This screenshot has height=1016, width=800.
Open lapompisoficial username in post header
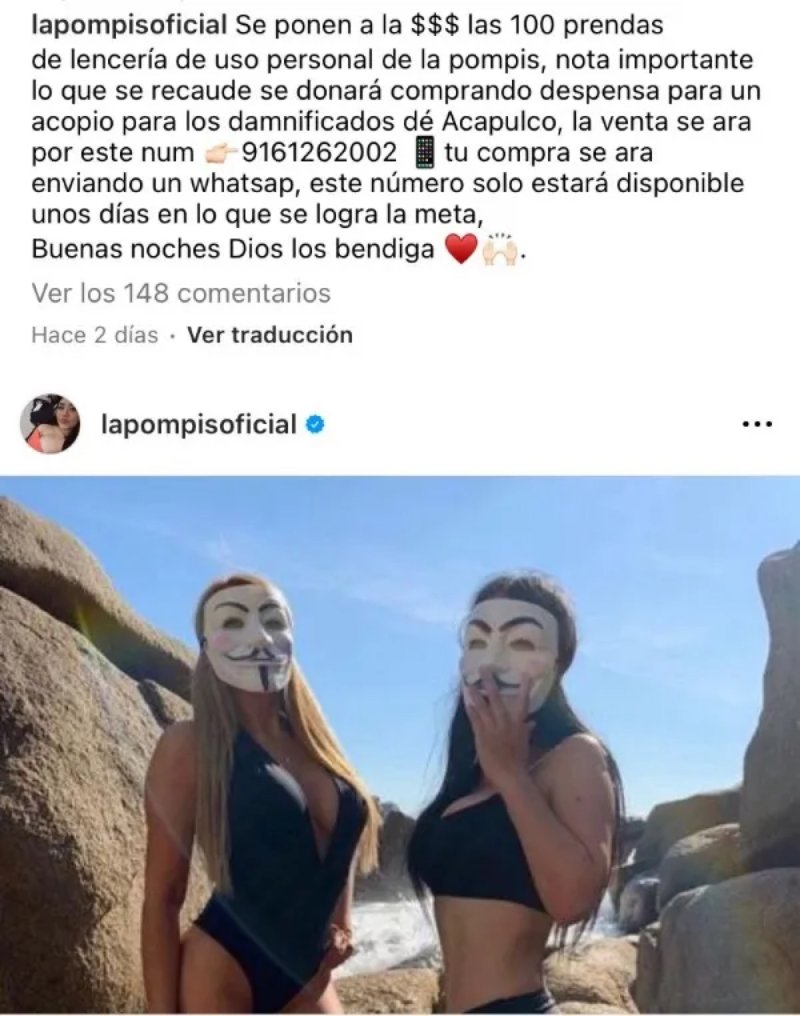point(199,424)
